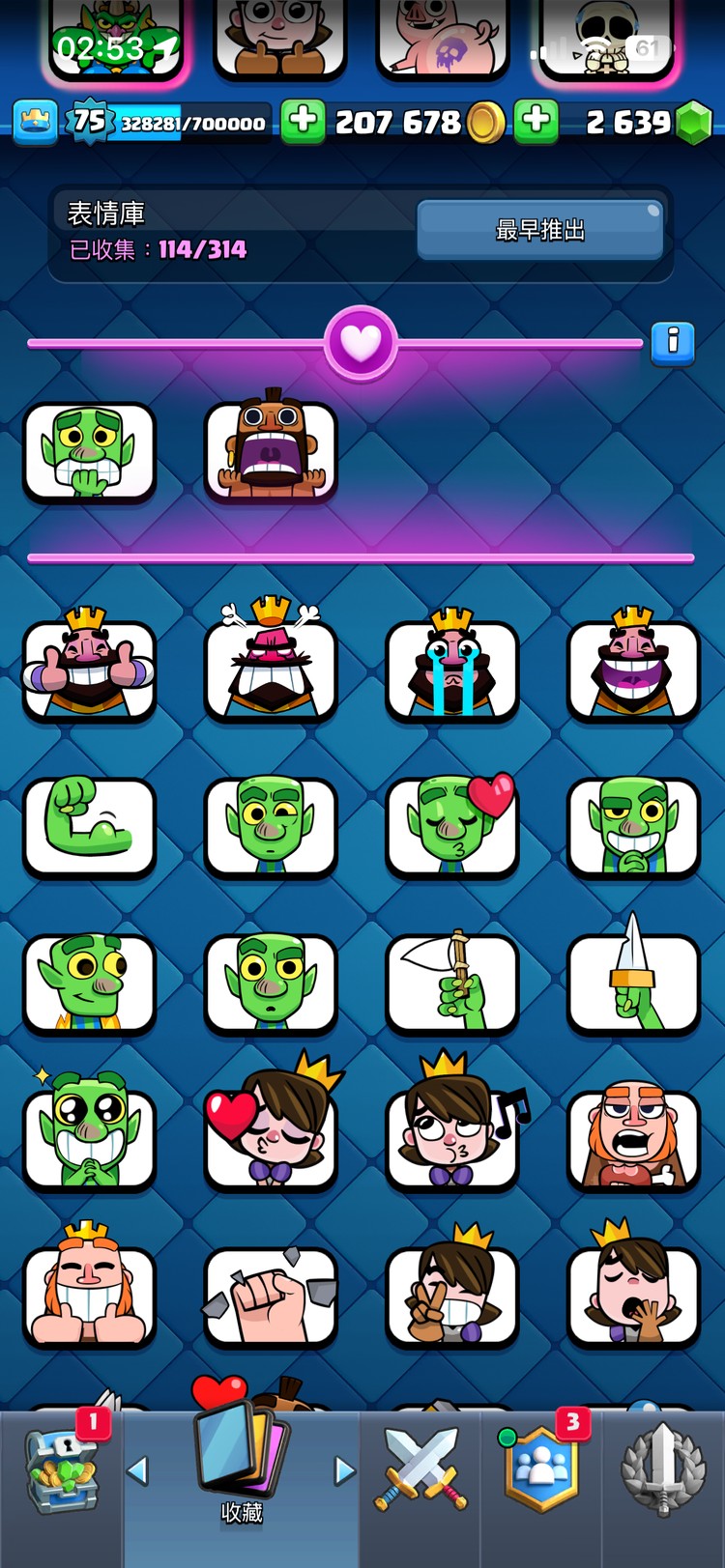Select the goblin blowing kiss emote
Screen dimensions: 725x1568
(x=451, y=826)
